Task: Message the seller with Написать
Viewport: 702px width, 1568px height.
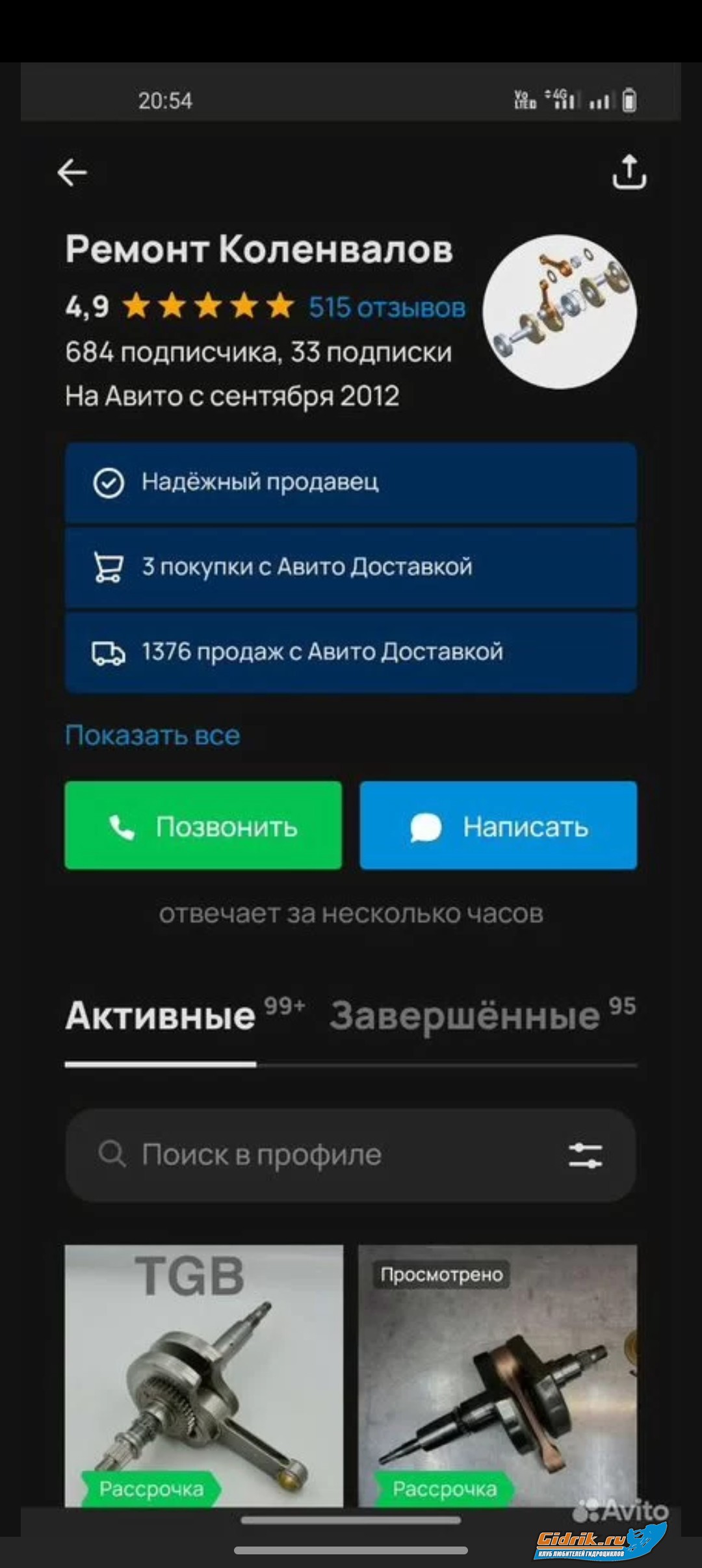Action: [498, 826]
